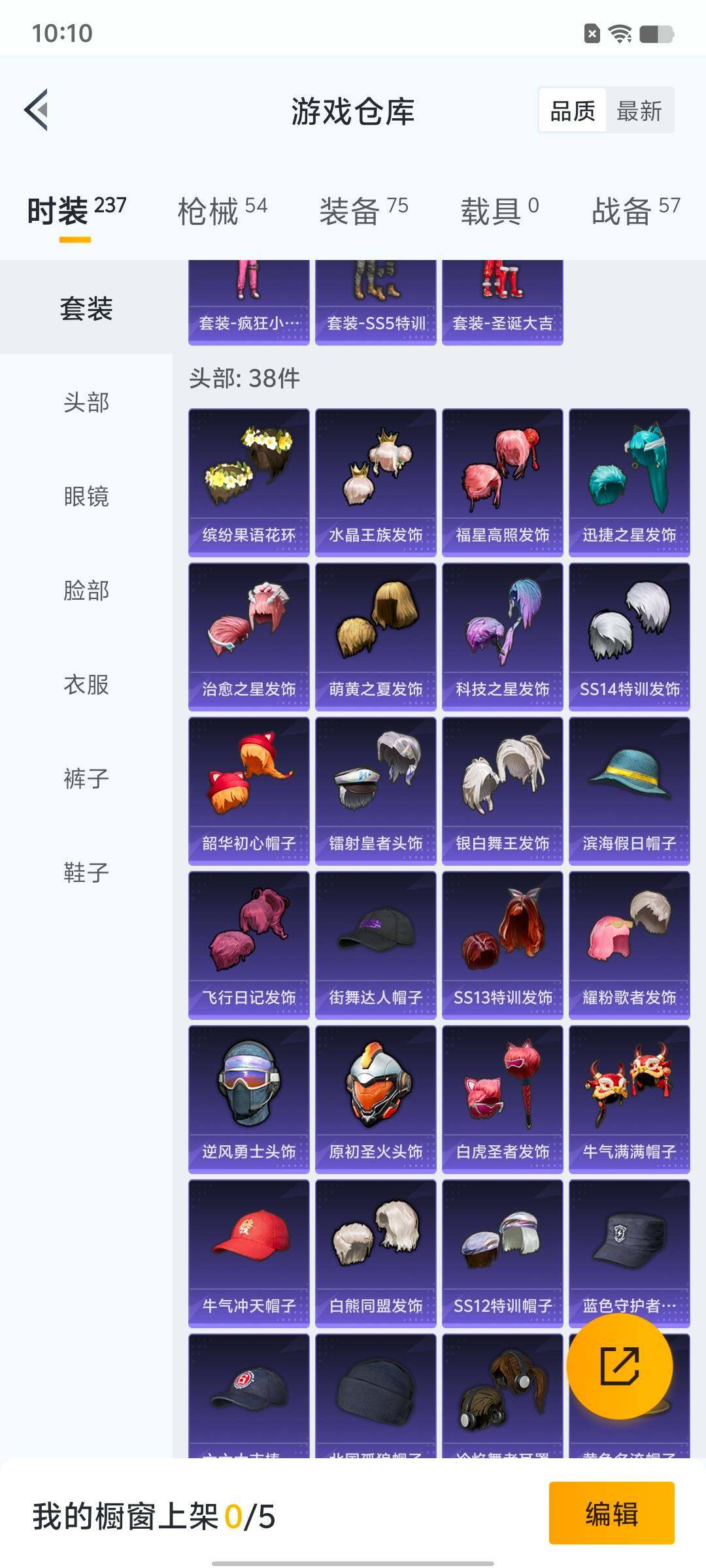Viewport: 706px width, 1568px height.
Task: Select 眼镜 in the side menu
Action: pos(86,496)
